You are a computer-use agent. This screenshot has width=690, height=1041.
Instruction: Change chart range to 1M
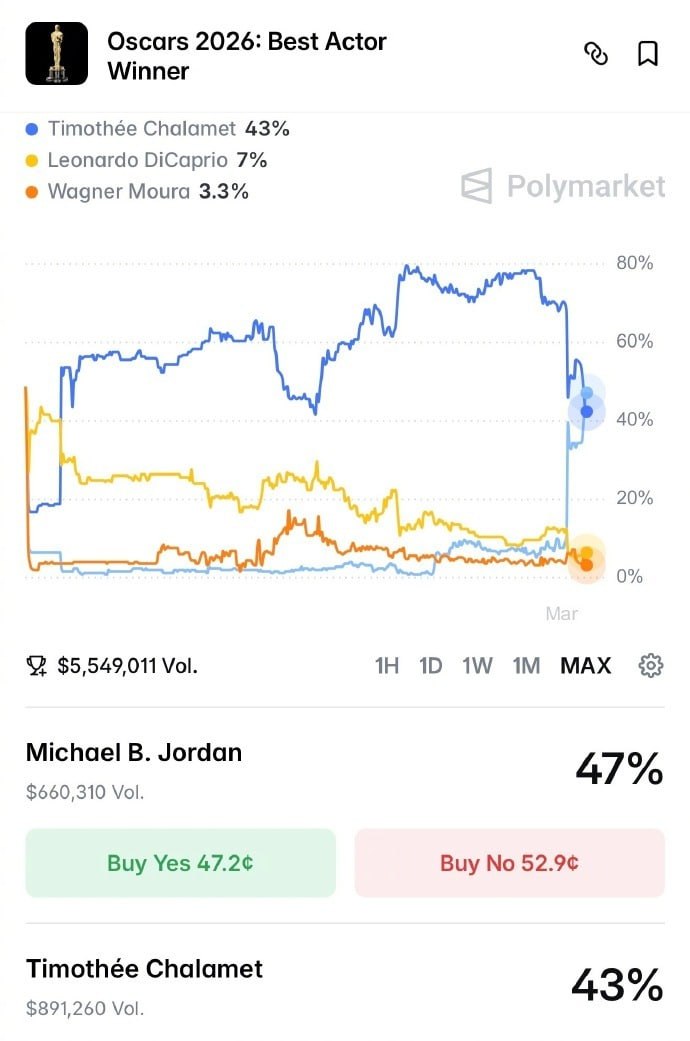coord(526,666)
